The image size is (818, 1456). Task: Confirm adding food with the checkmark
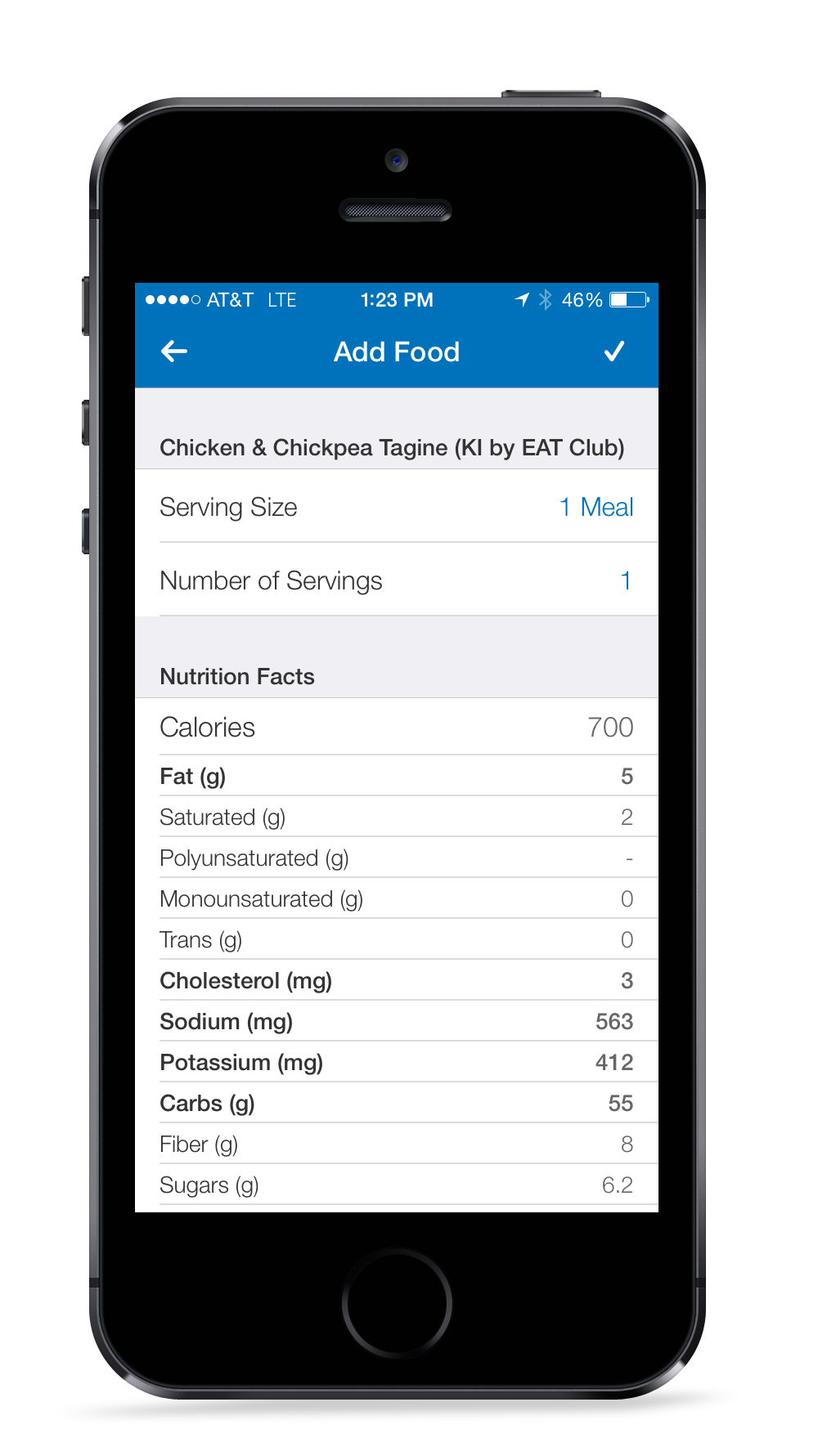pos(614,352)
